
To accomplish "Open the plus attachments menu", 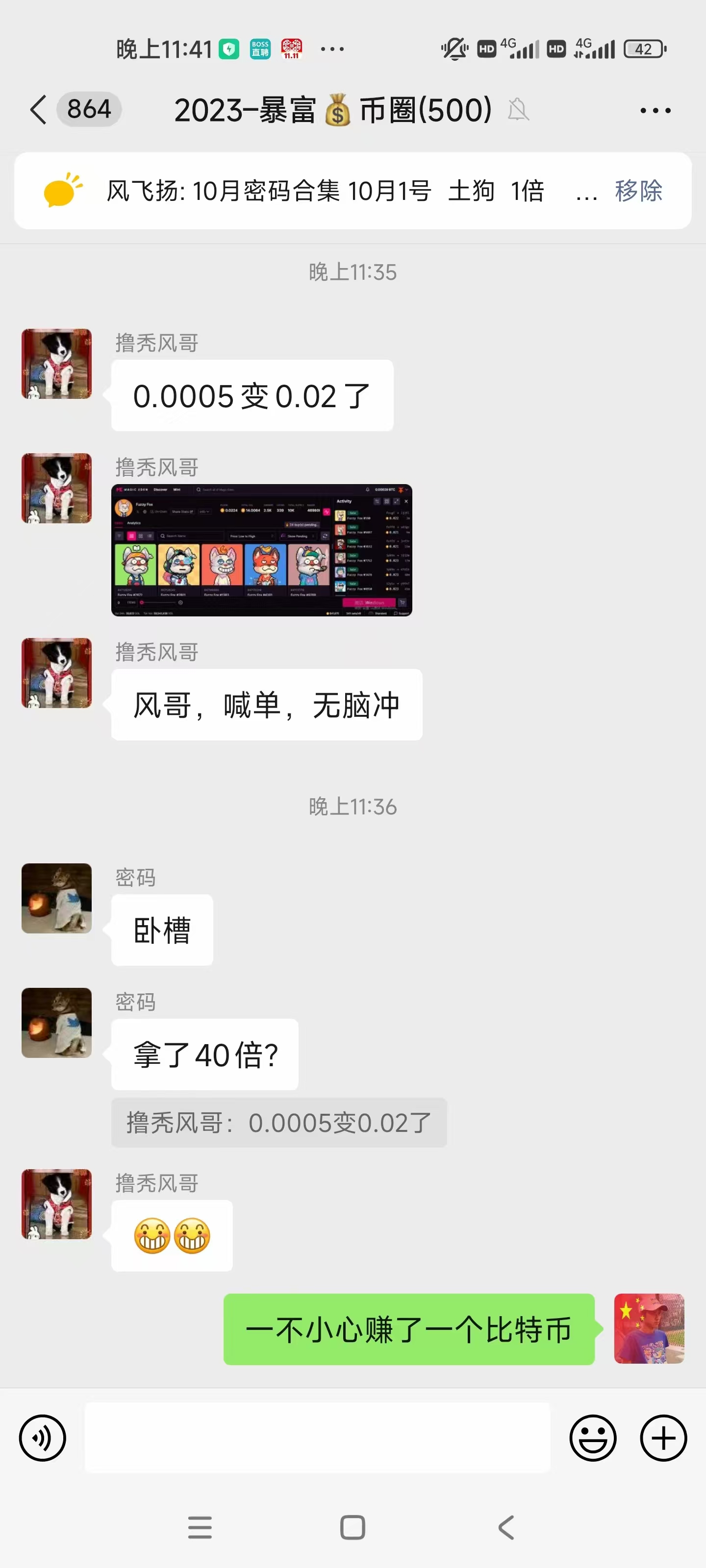I will click(x=663, y=1438).
